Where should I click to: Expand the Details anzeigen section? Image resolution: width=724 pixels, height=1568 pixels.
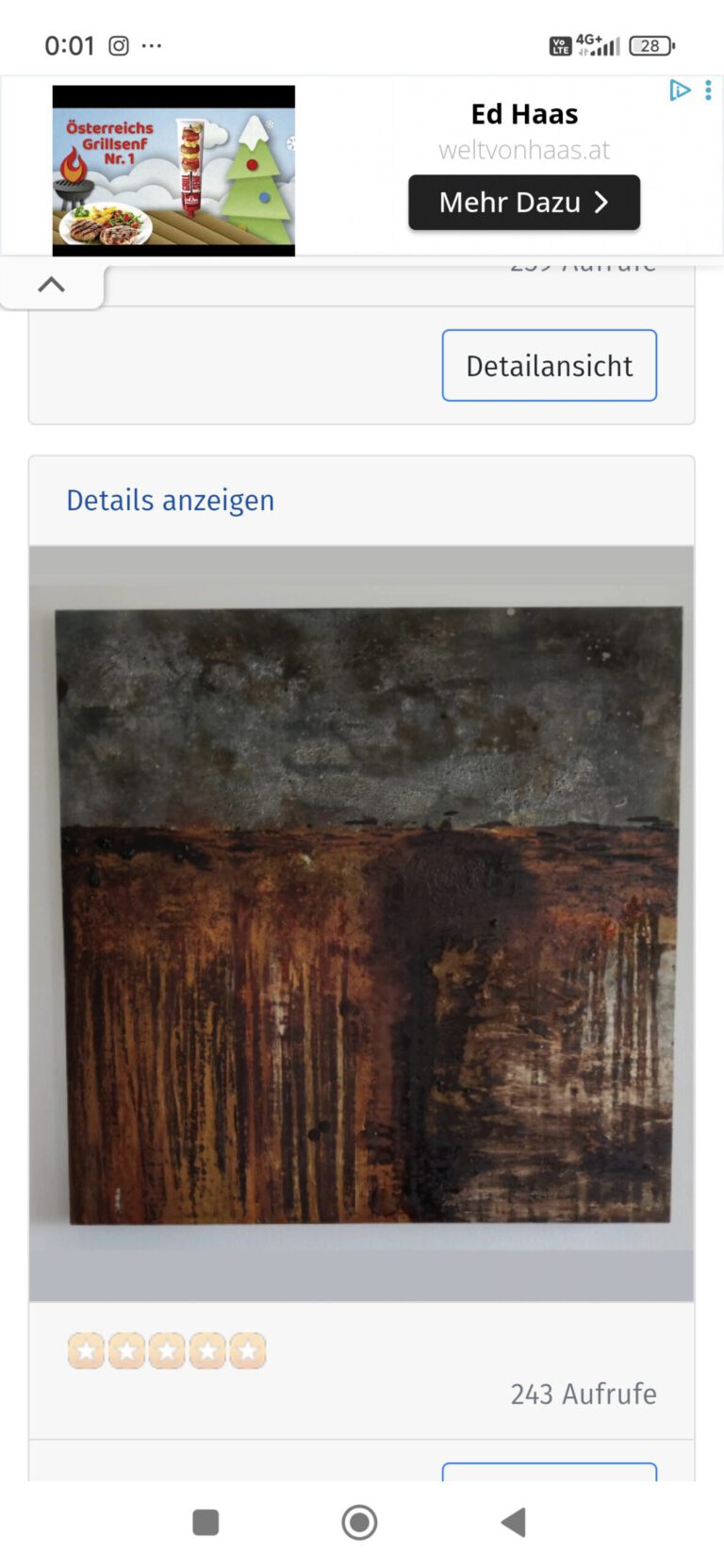pyautogui.click(x=170, y=499)
